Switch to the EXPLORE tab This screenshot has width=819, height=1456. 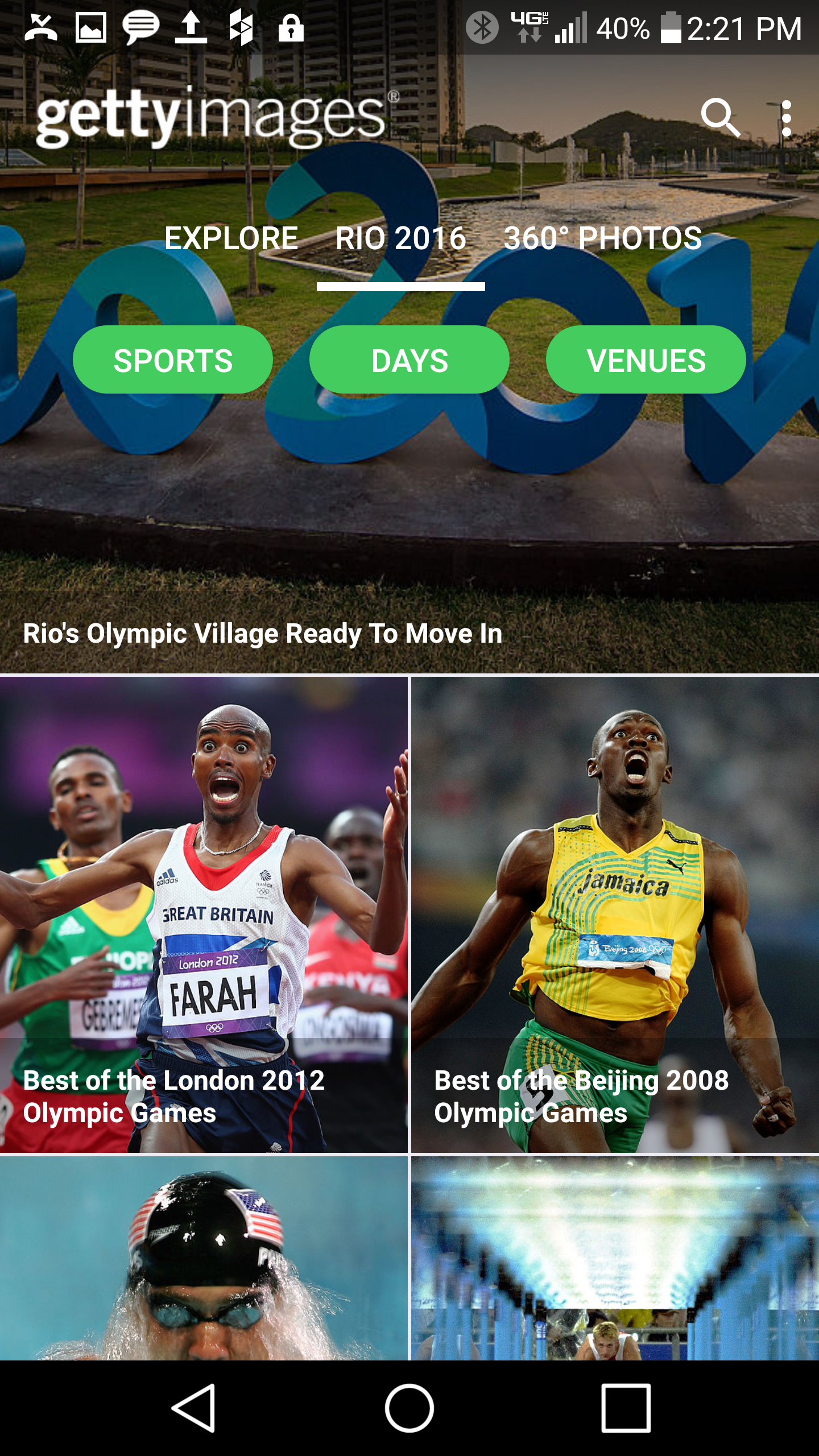point(231,239)
